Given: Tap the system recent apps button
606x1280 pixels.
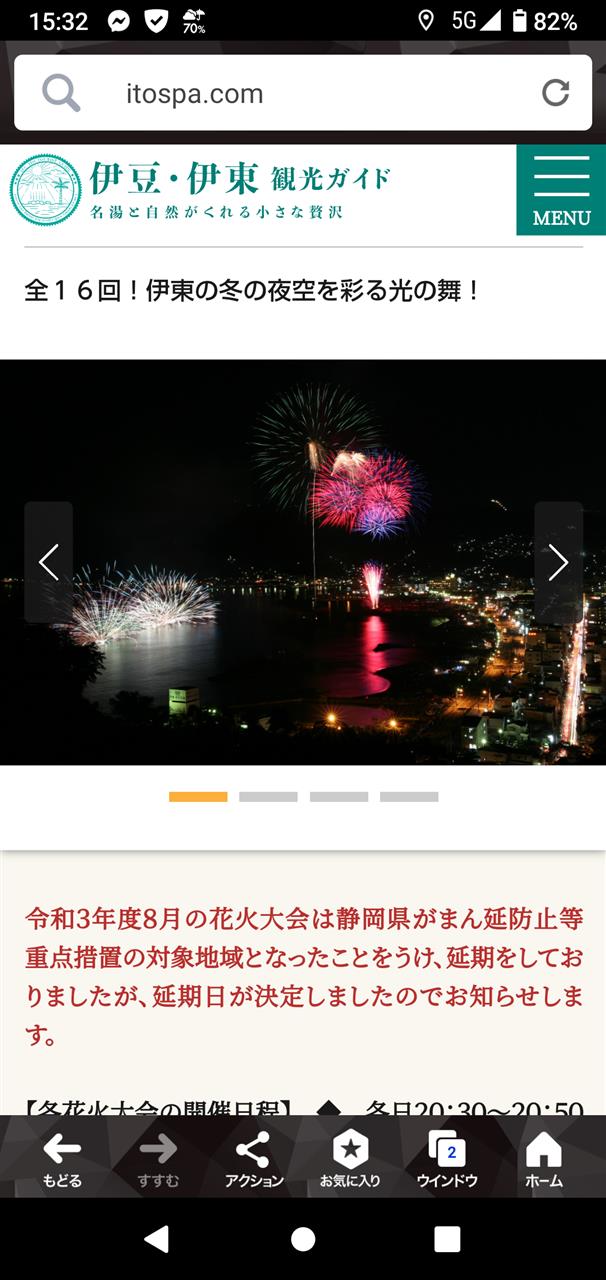Looking at the screenshot, I should [447, 1240].
